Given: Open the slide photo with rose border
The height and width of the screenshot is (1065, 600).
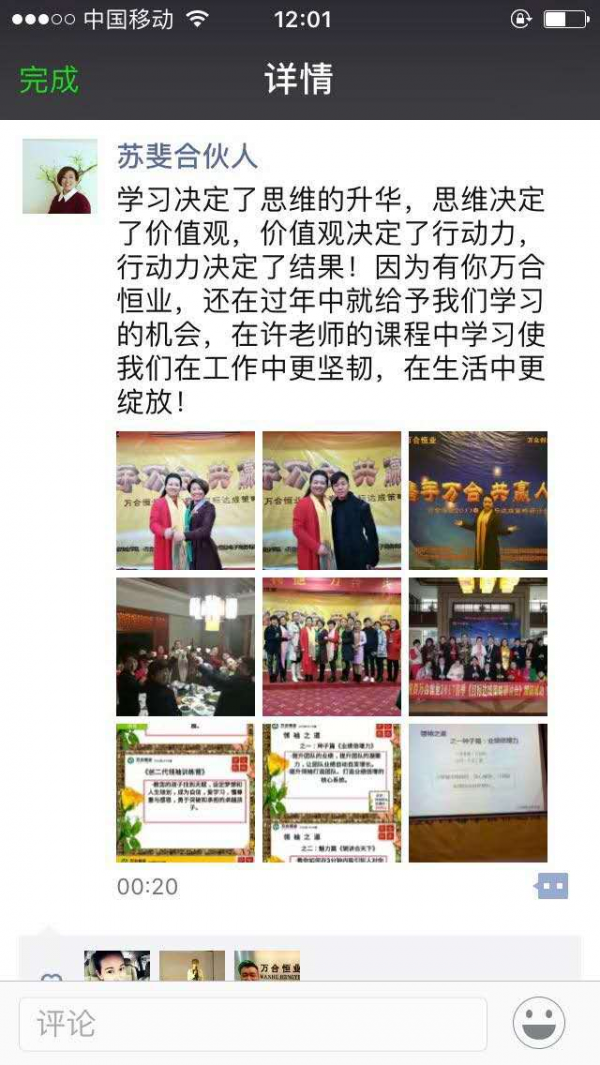Looking at the screenshot, I should point(185,792).
